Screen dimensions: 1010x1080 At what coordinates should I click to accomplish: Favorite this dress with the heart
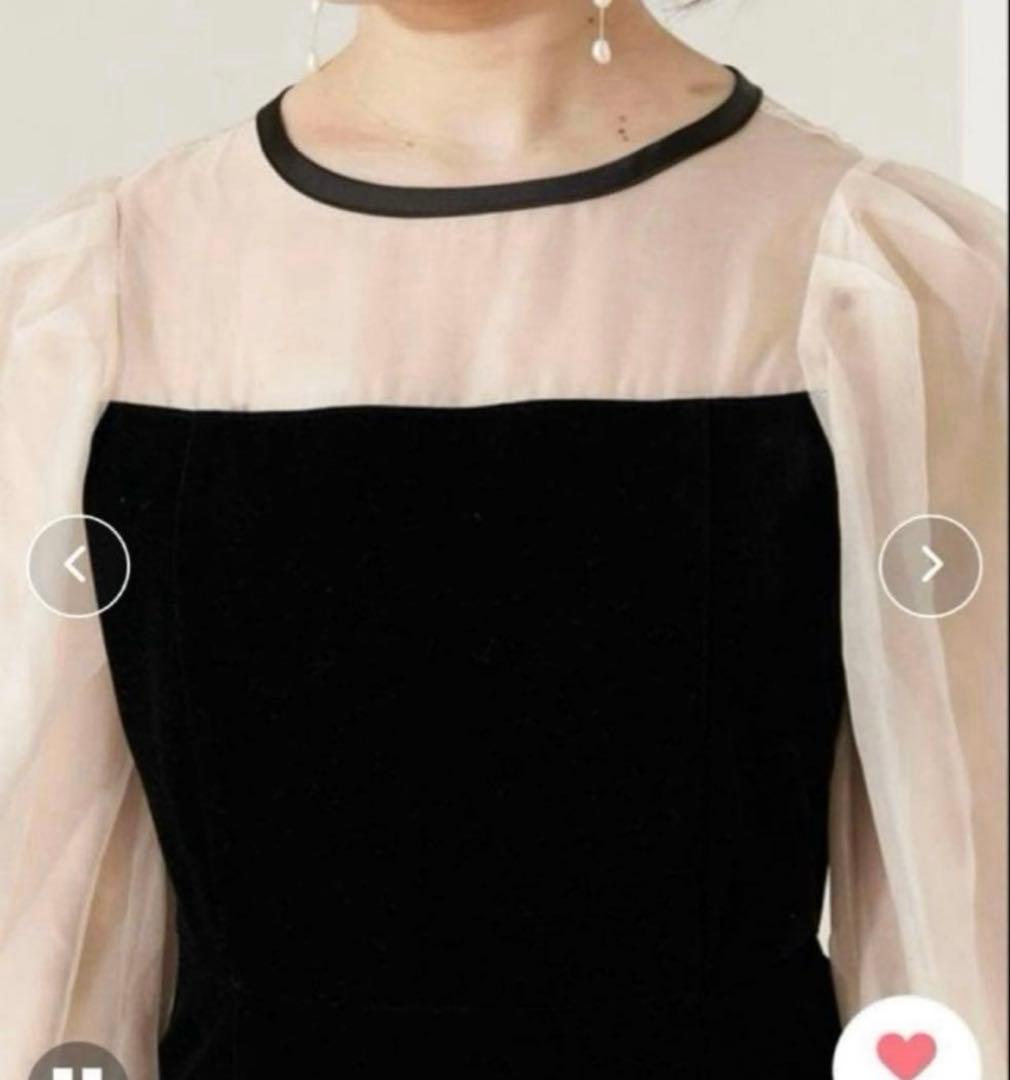click(906, 1054)
